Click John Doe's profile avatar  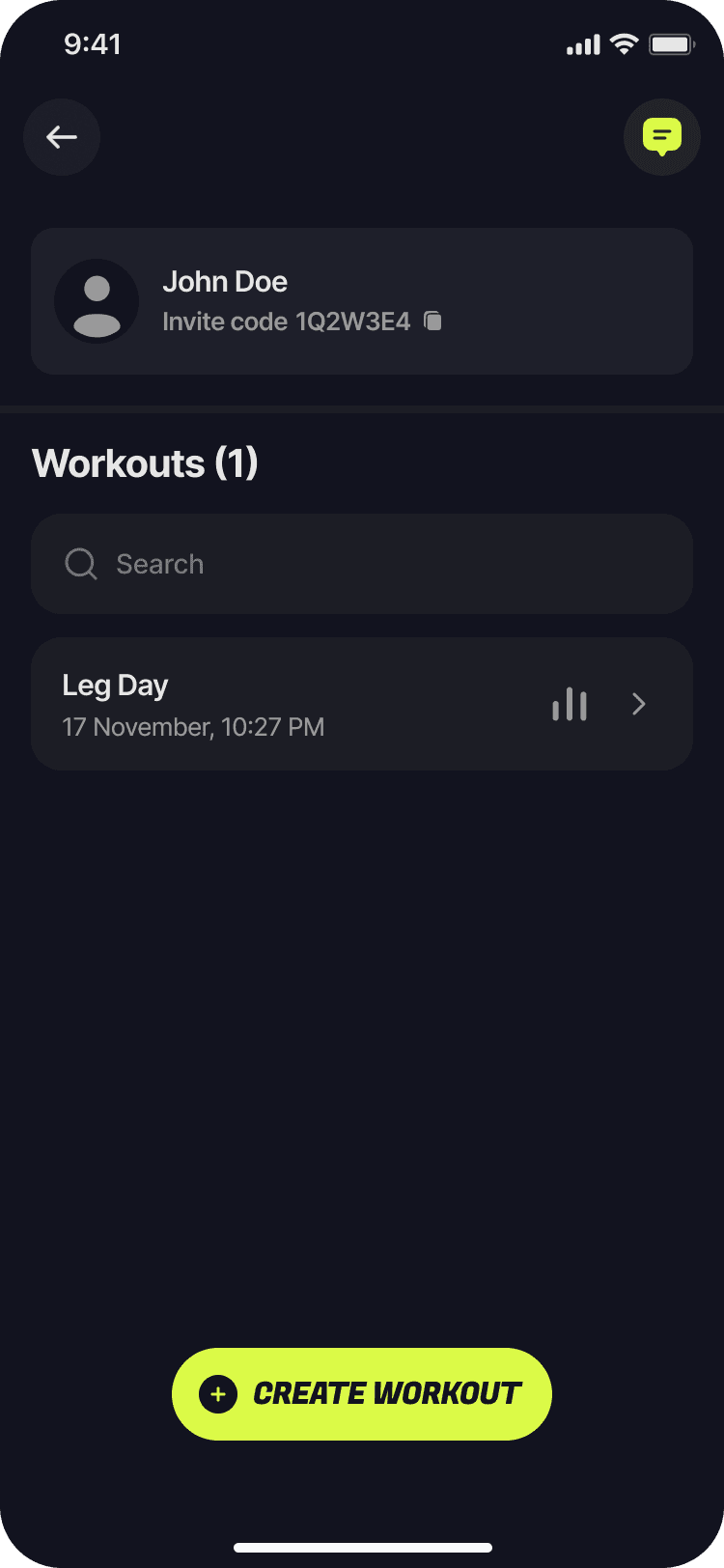97,300
